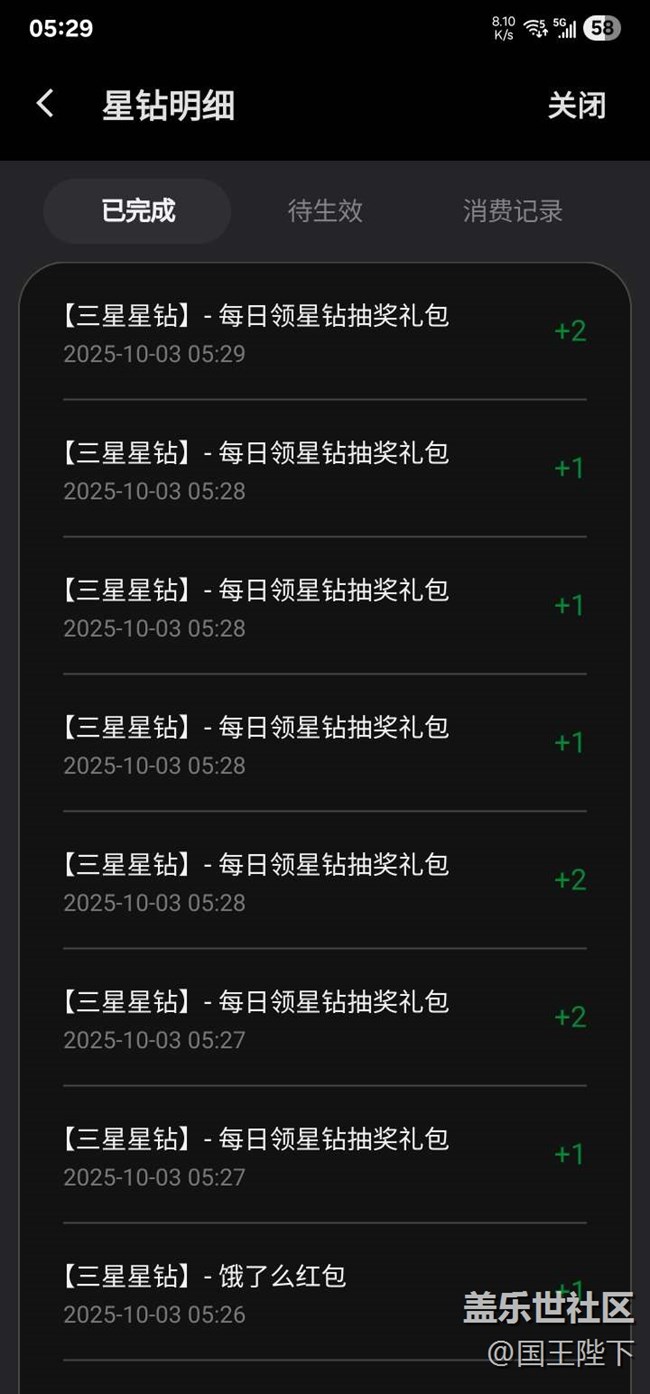Tap 关闭 to close the page
650x1394 pixels.
coord(576,105)
